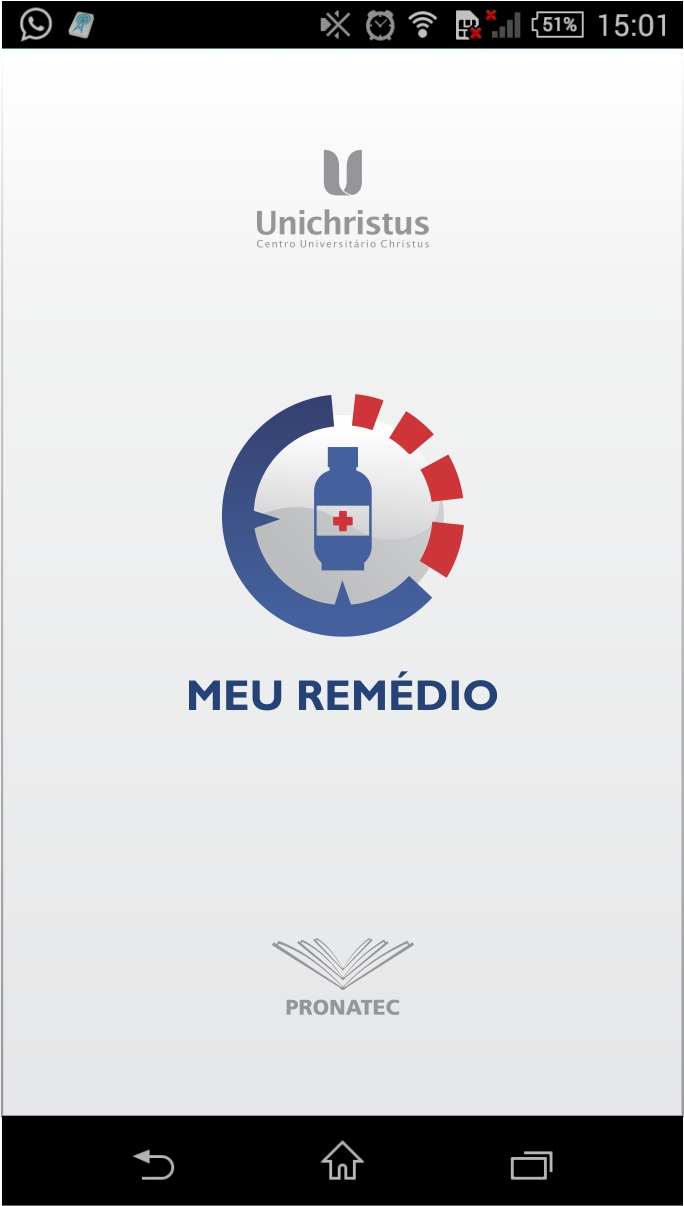Go to the home screen
The height and width of the screenshot is (1206, 684).
[x=342, y=1162]
